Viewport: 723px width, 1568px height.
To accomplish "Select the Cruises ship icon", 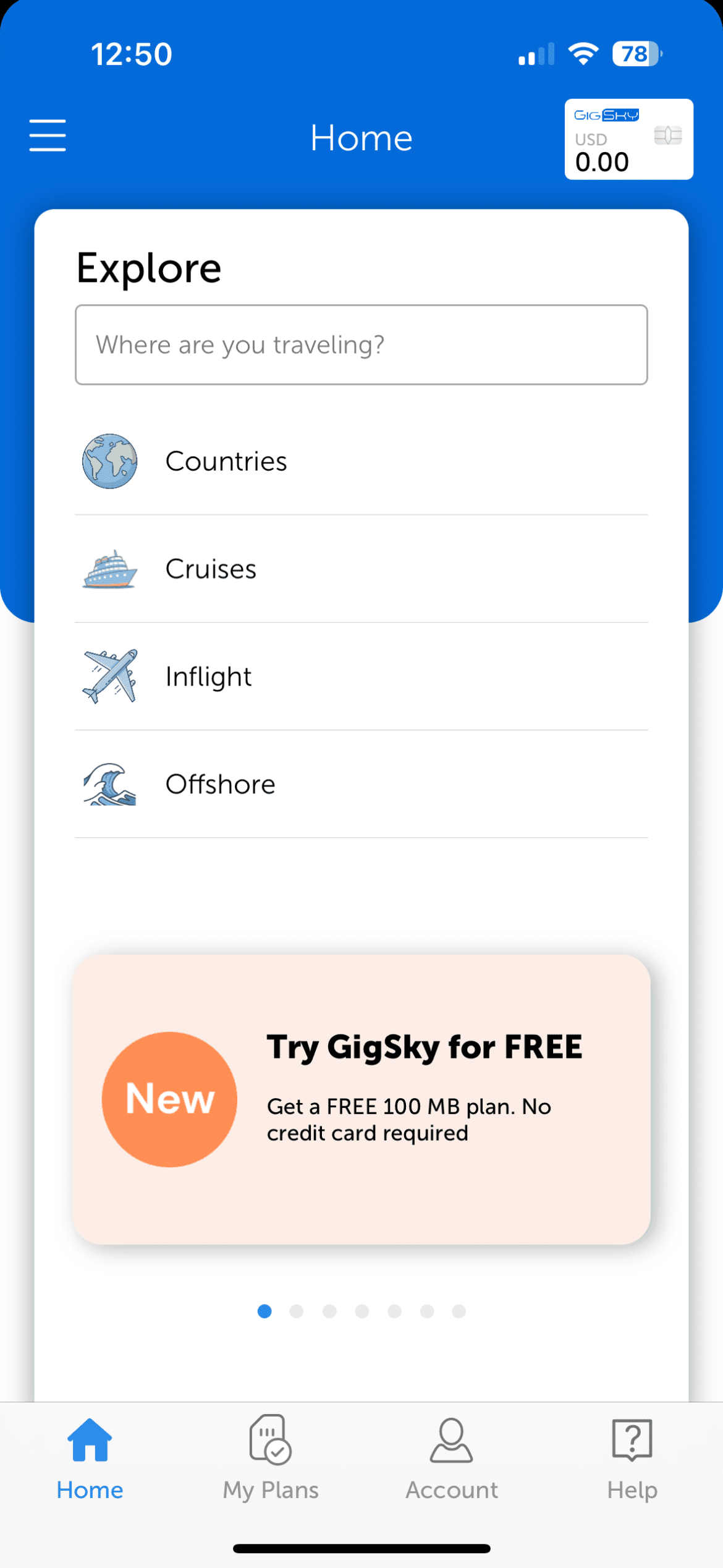I will [x=109, y=569].
